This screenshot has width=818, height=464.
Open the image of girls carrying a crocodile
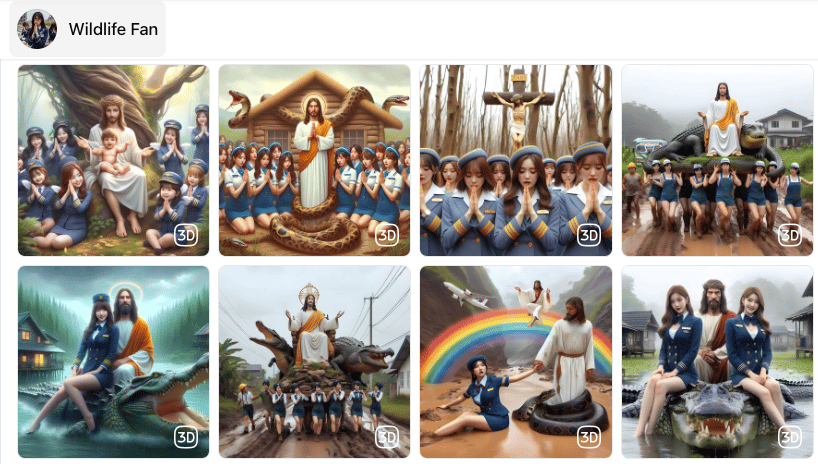(x=717, y=160)
